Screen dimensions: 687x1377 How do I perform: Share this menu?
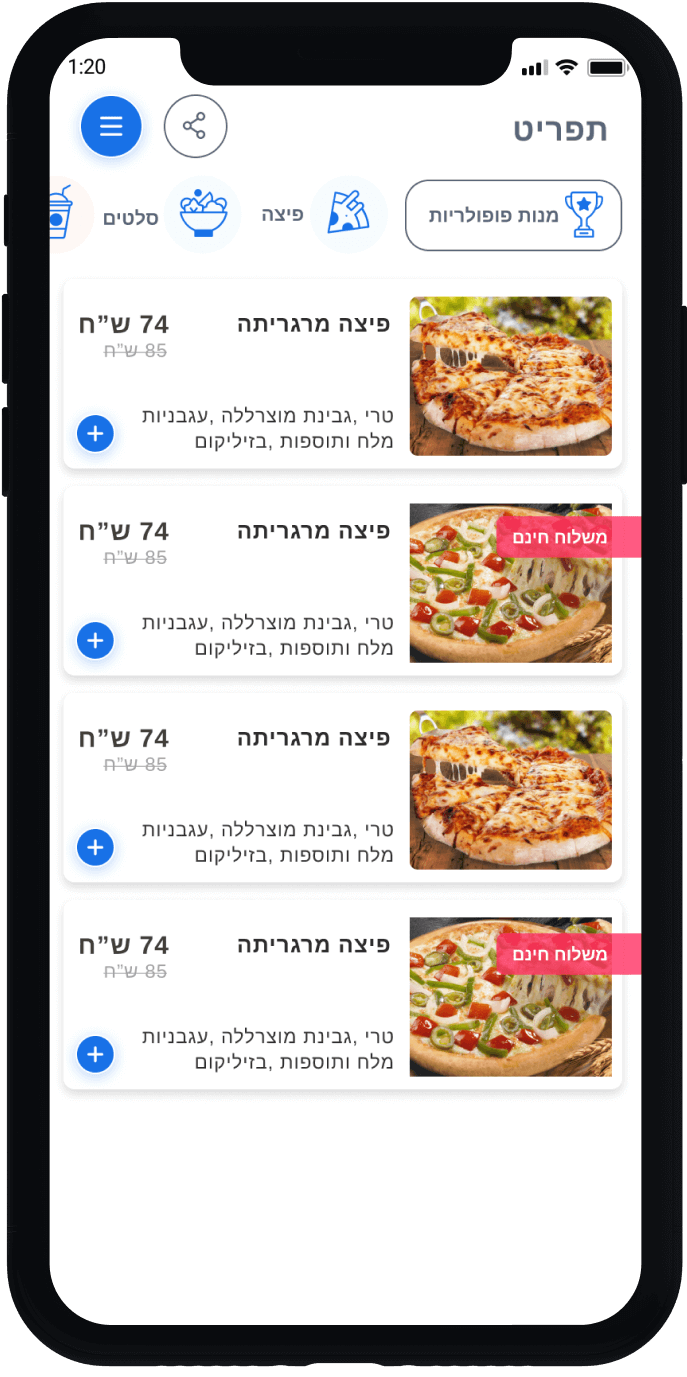tap(195, 127)
